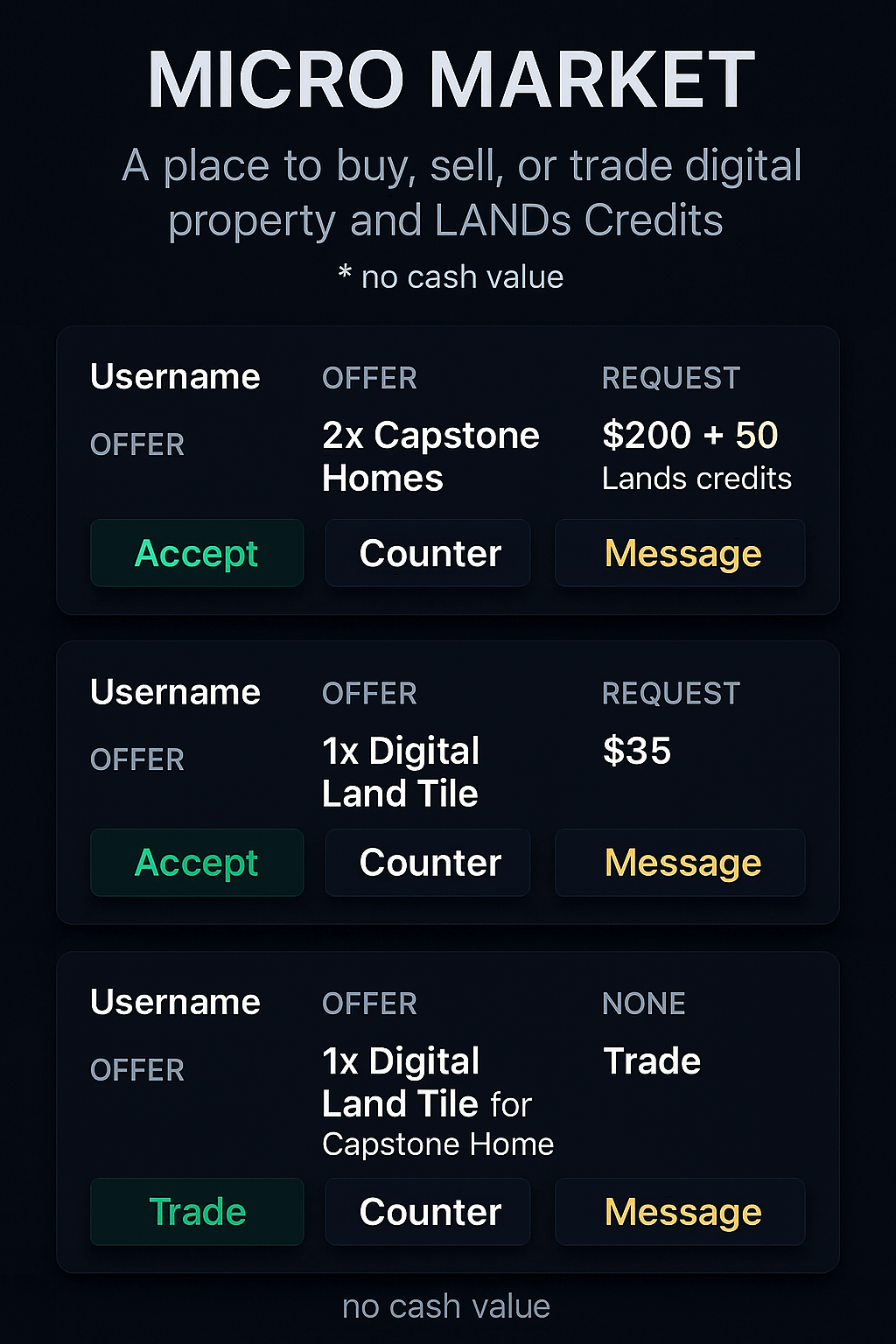Counter the 2x Capstone Homes offer
Screen dimensions: 896x1344
coord(428,553)
